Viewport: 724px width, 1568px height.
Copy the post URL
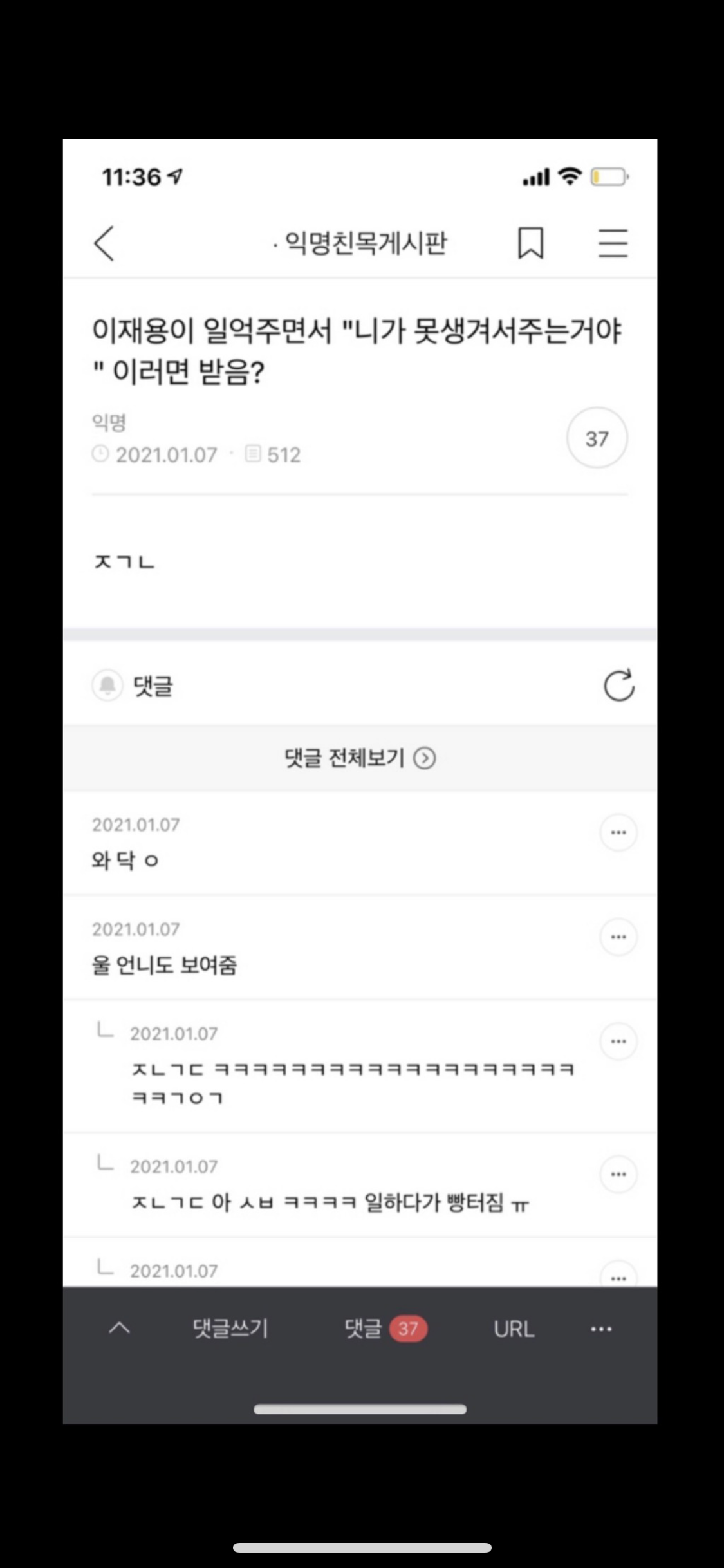[x=514, y=1329]
